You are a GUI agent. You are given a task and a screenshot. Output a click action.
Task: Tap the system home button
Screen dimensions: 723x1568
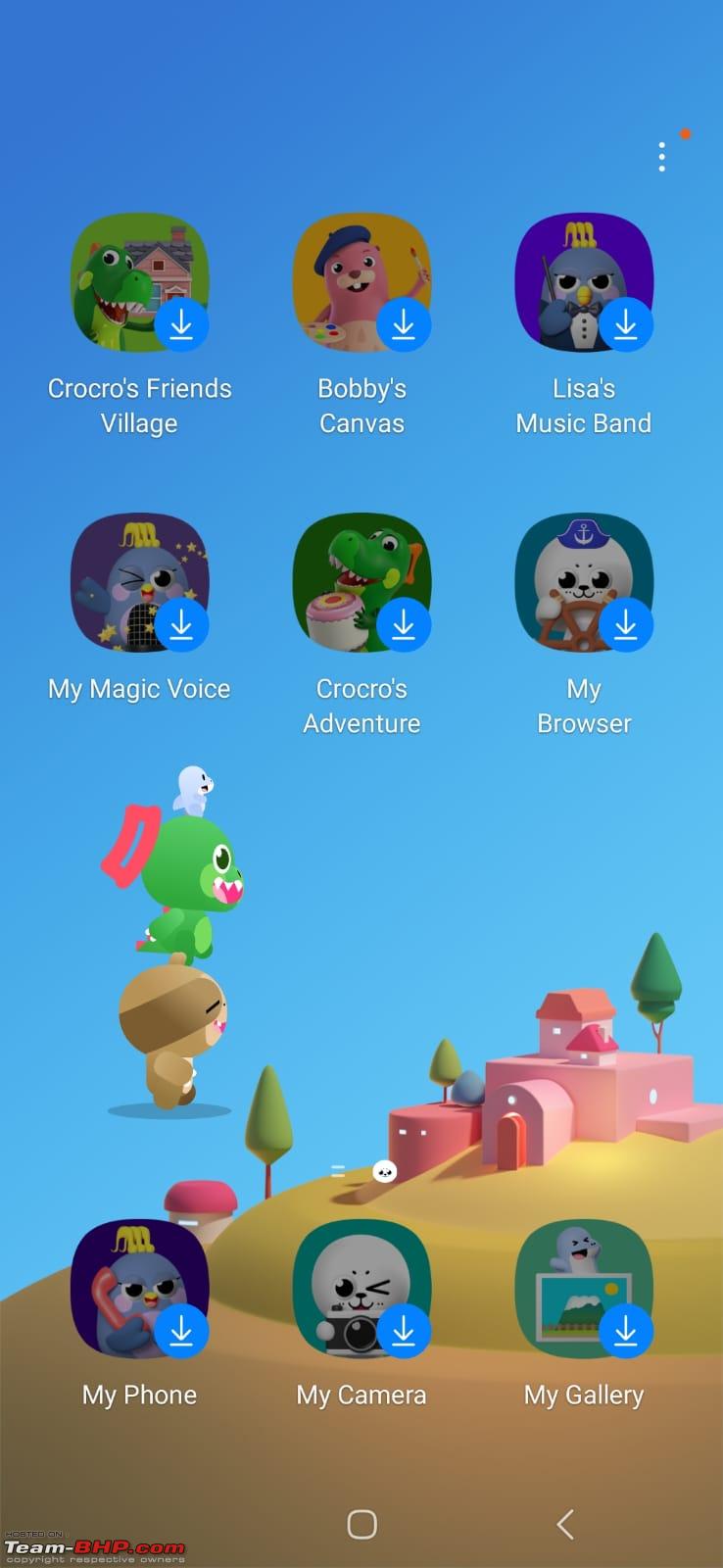[361, 1524]
